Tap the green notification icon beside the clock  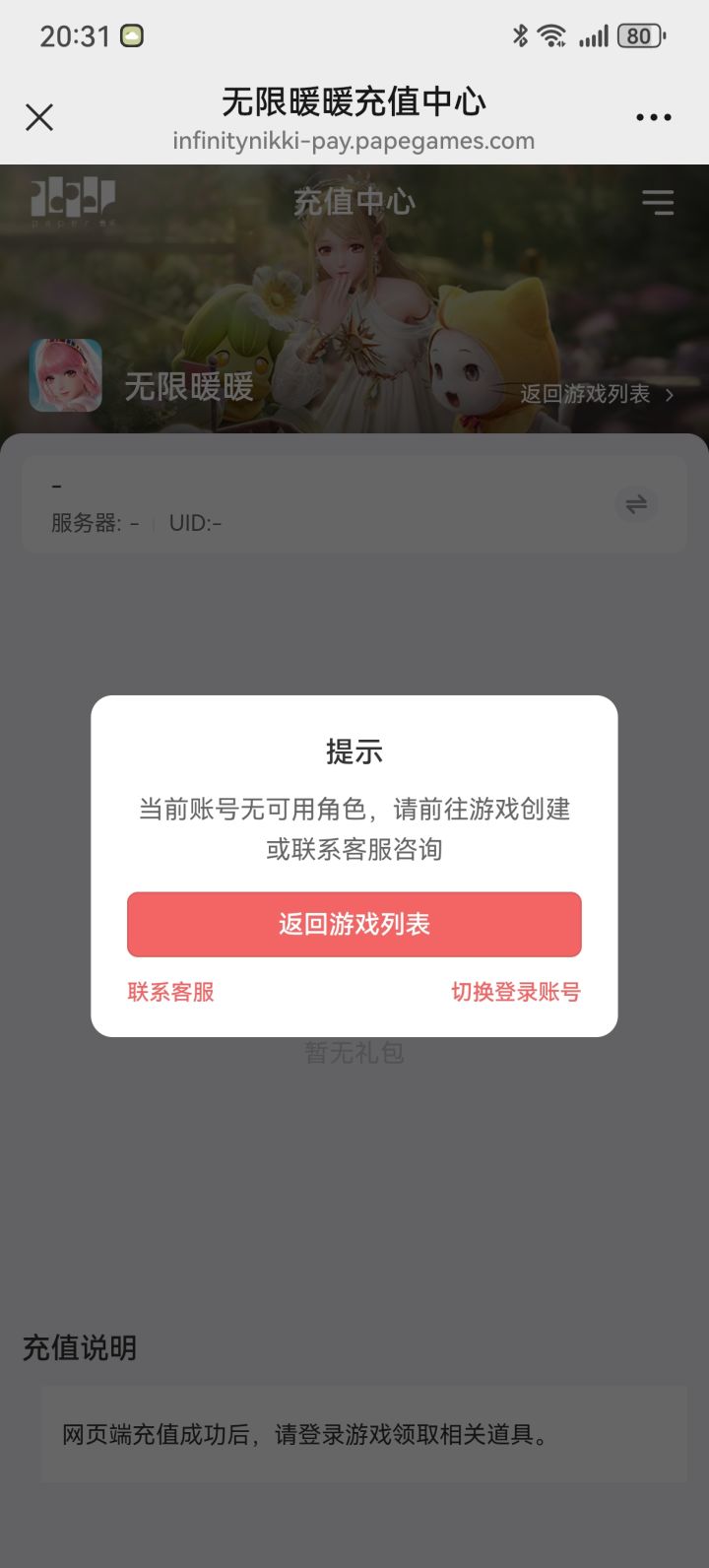(x=133, y=33)
